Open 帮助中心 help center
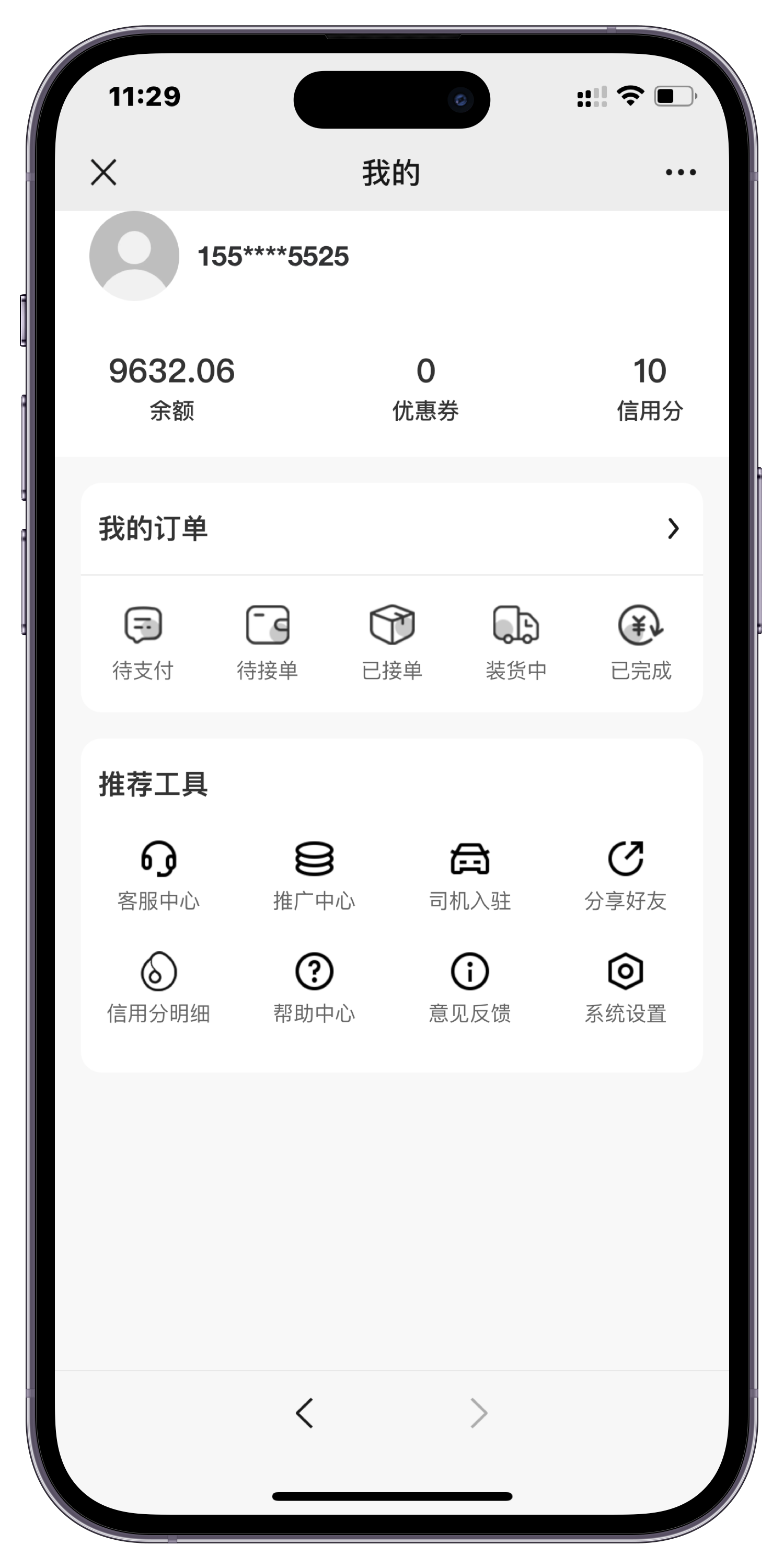The height and width of the screenshot is (1568, 784). 314,988
